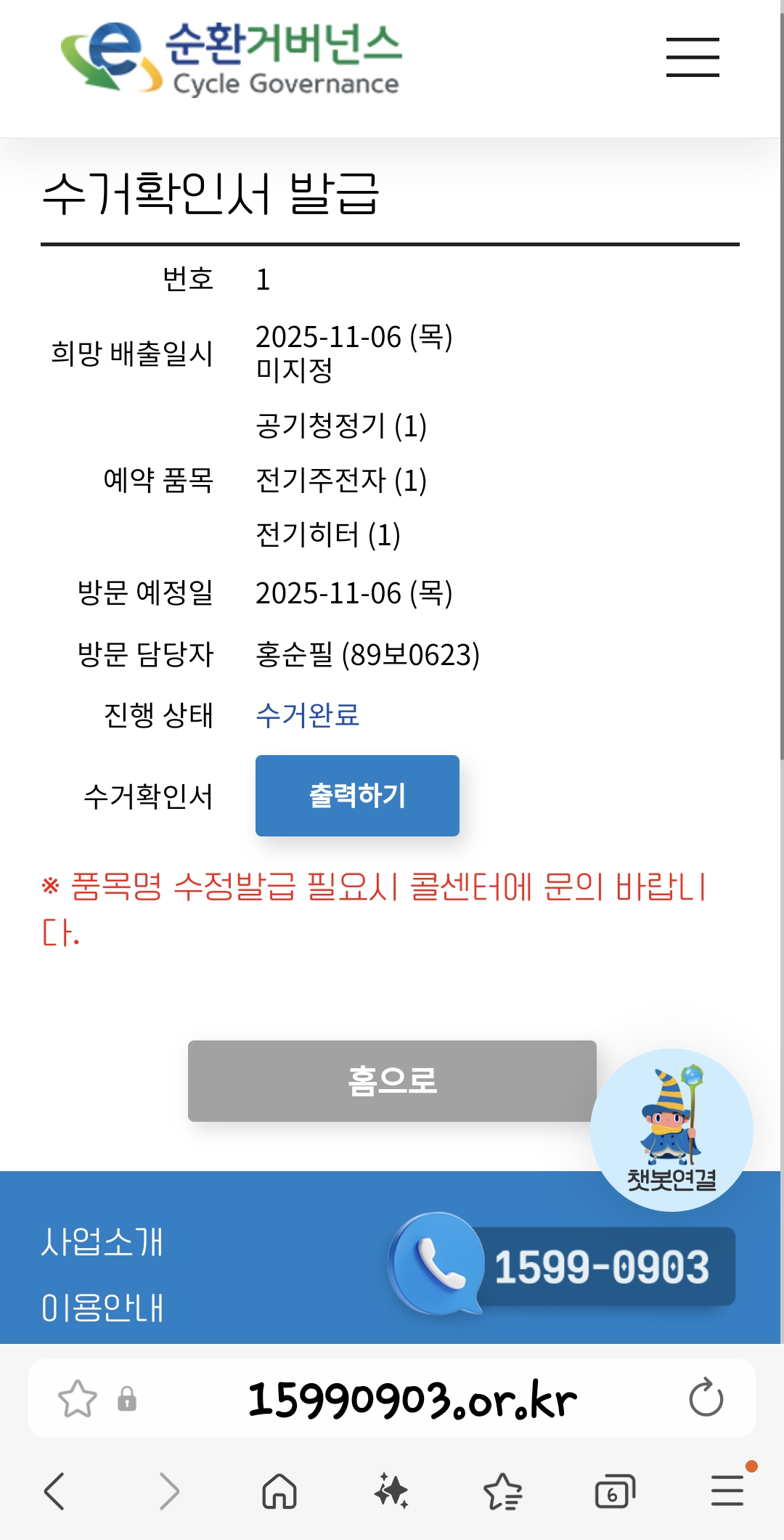Reload the page in address bar
The width and height of the screenshot is (784, 1540).
click(x=706, y=1398)
